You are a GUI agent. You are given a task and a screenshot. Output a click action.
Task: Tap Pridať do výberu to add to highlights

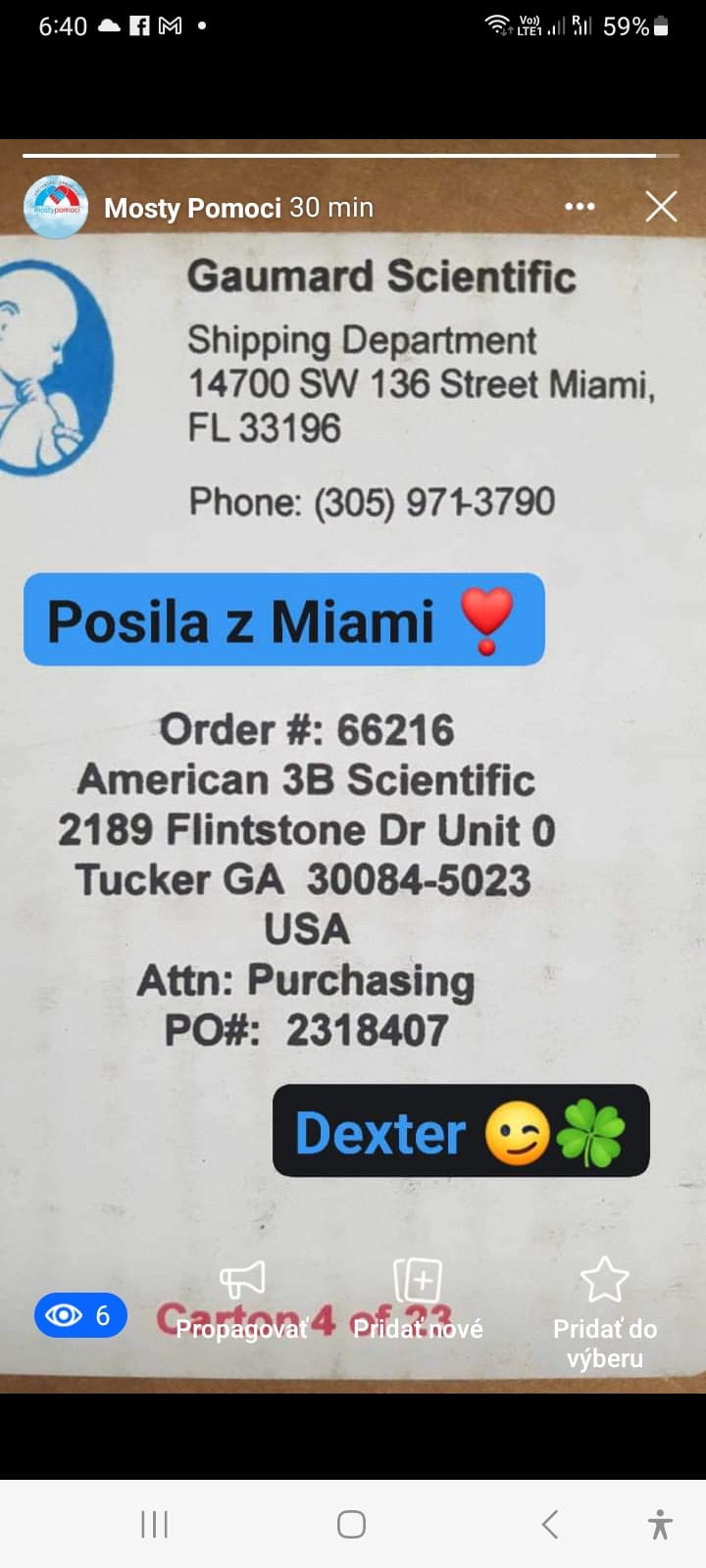pos(604,1311)
